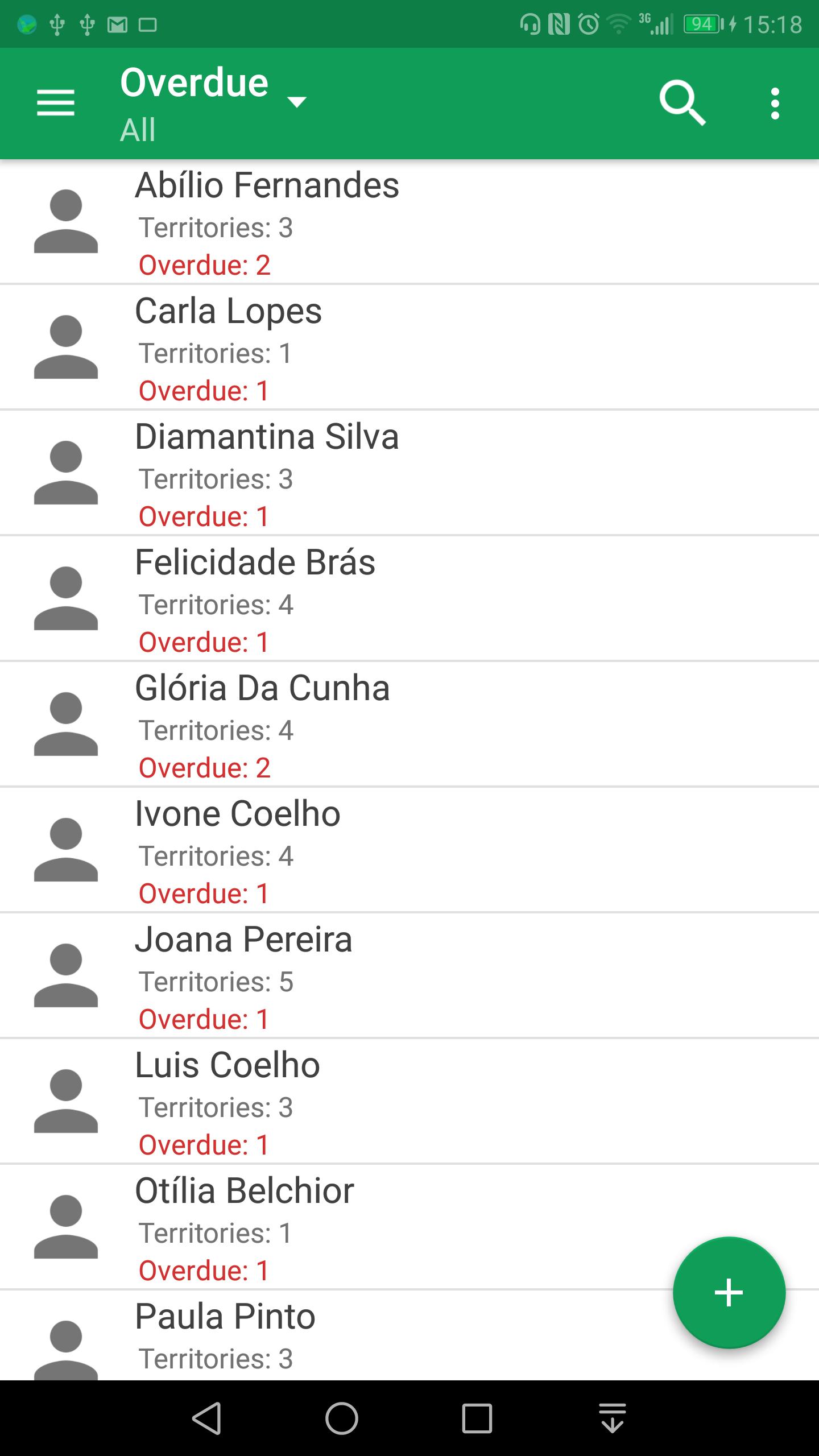819x1456 pixels.
Task: Open recent apps overview
Action: 477,1418
